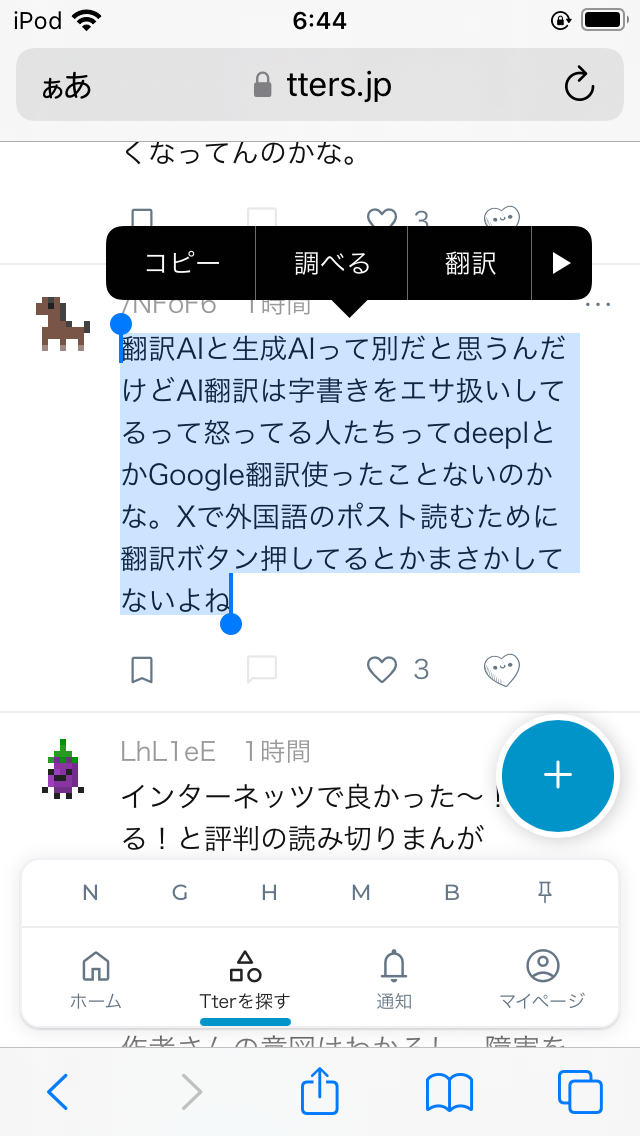The height and width of the screenshot is (1136, 640).
Task: Open the 通知 notifications tab
Action: coord(394,980)
